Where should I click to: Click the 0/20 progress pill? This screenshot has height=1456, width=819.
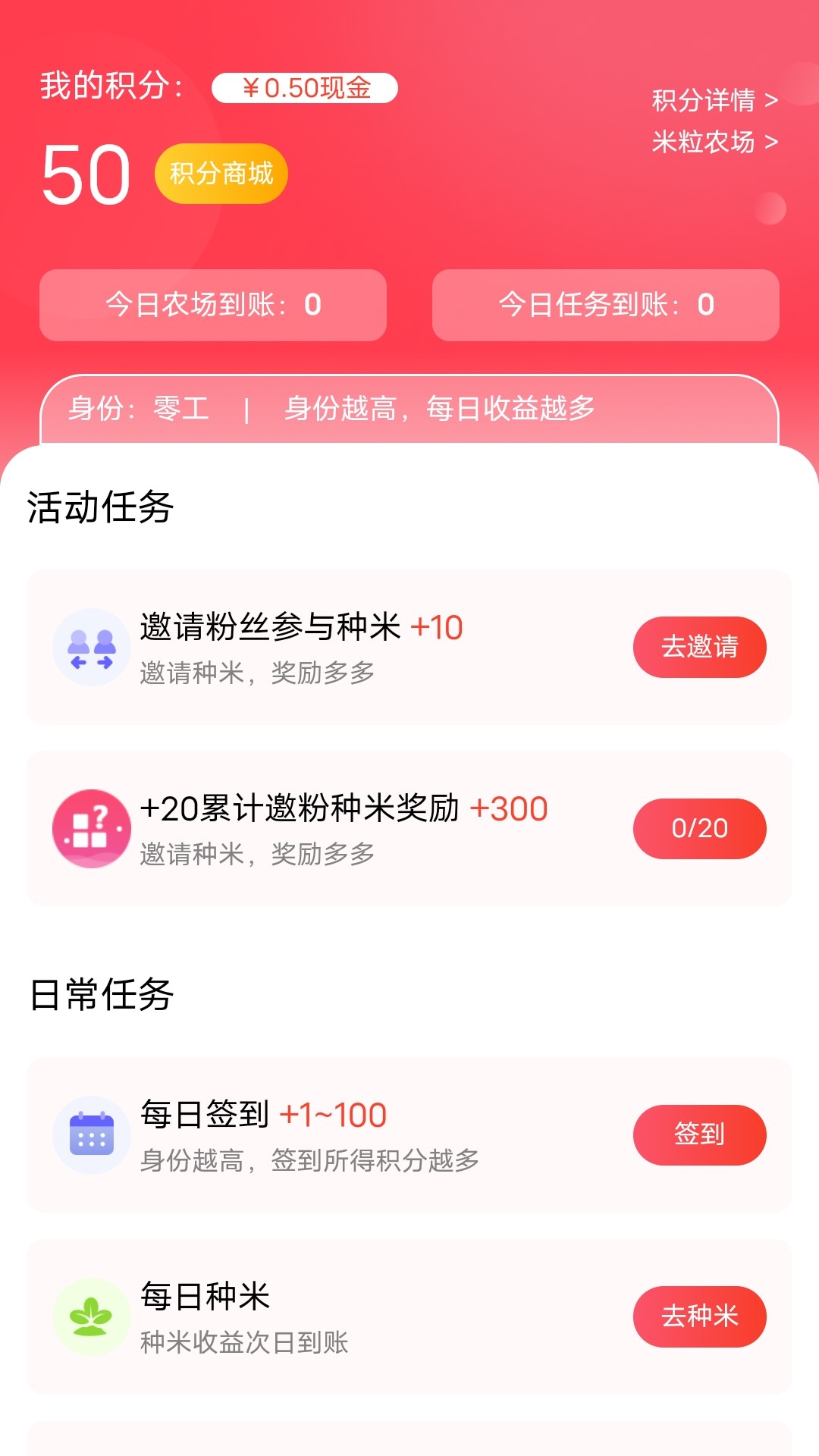click(699, 829)
